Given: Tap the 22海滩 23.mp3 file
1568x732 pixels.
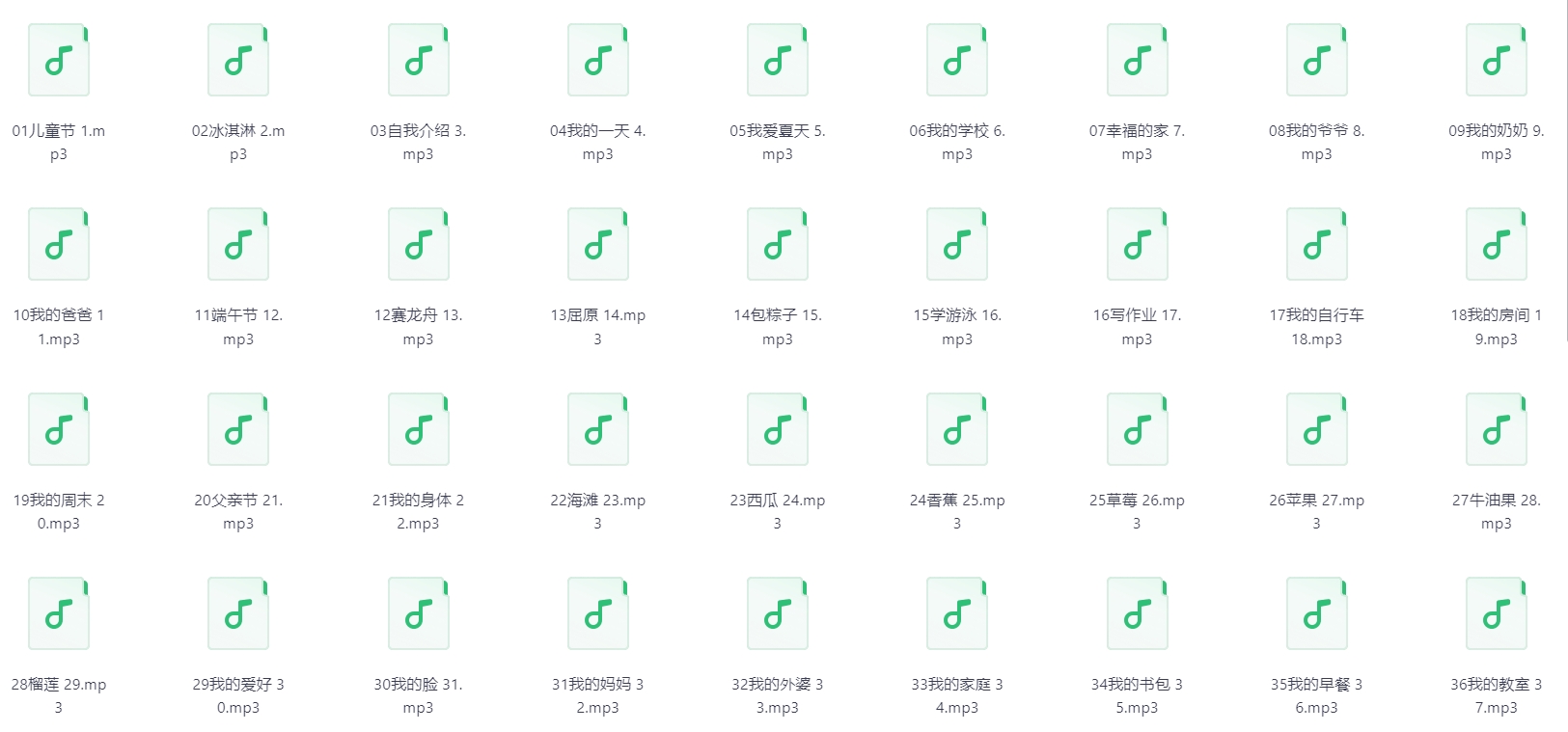Looking at the screenshot, I should [597, 430].
